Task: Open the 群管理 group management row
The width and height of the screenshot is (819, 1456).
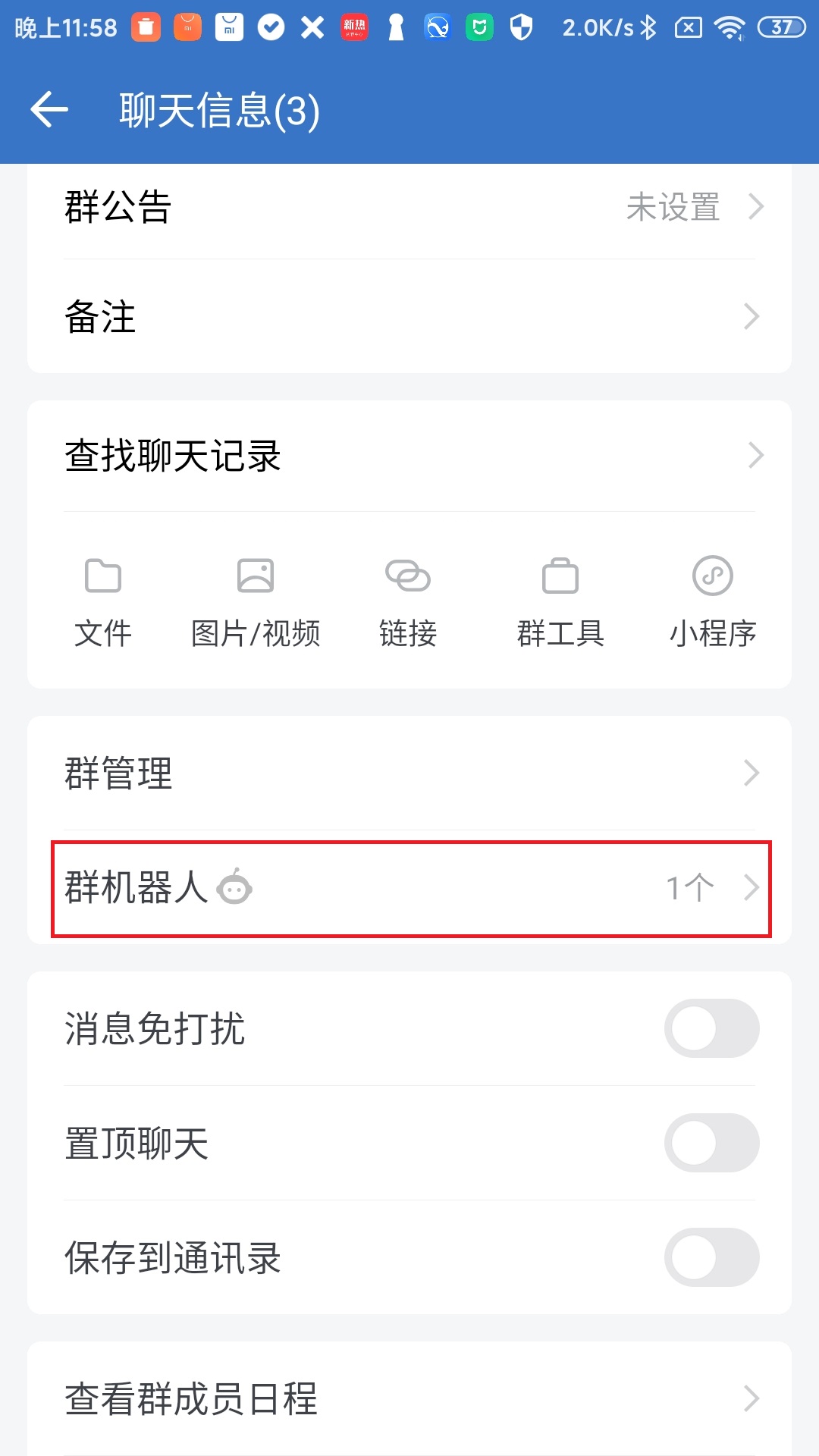Action: pos(409,773)
